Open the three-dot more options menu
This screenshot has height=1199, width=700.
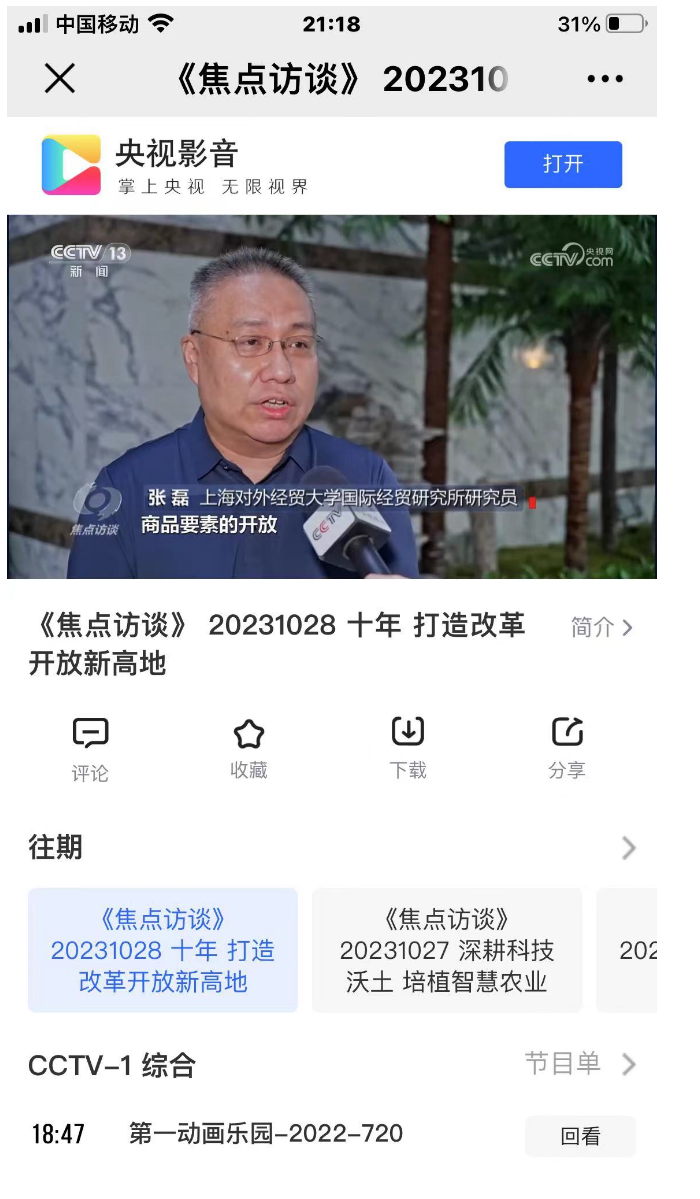(x=605, y=79)
